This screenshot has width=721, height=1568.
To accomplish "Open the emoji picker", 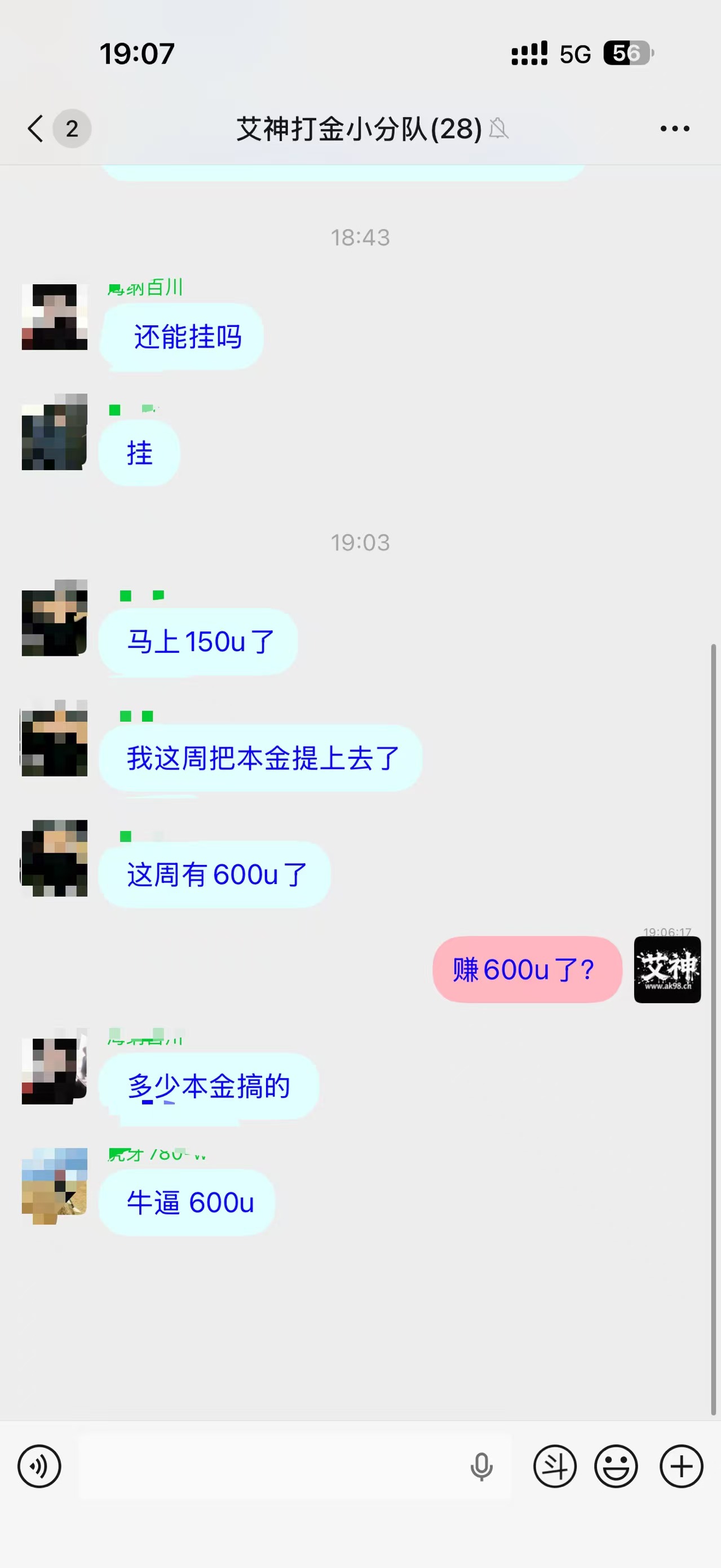I will point(616,1467).
